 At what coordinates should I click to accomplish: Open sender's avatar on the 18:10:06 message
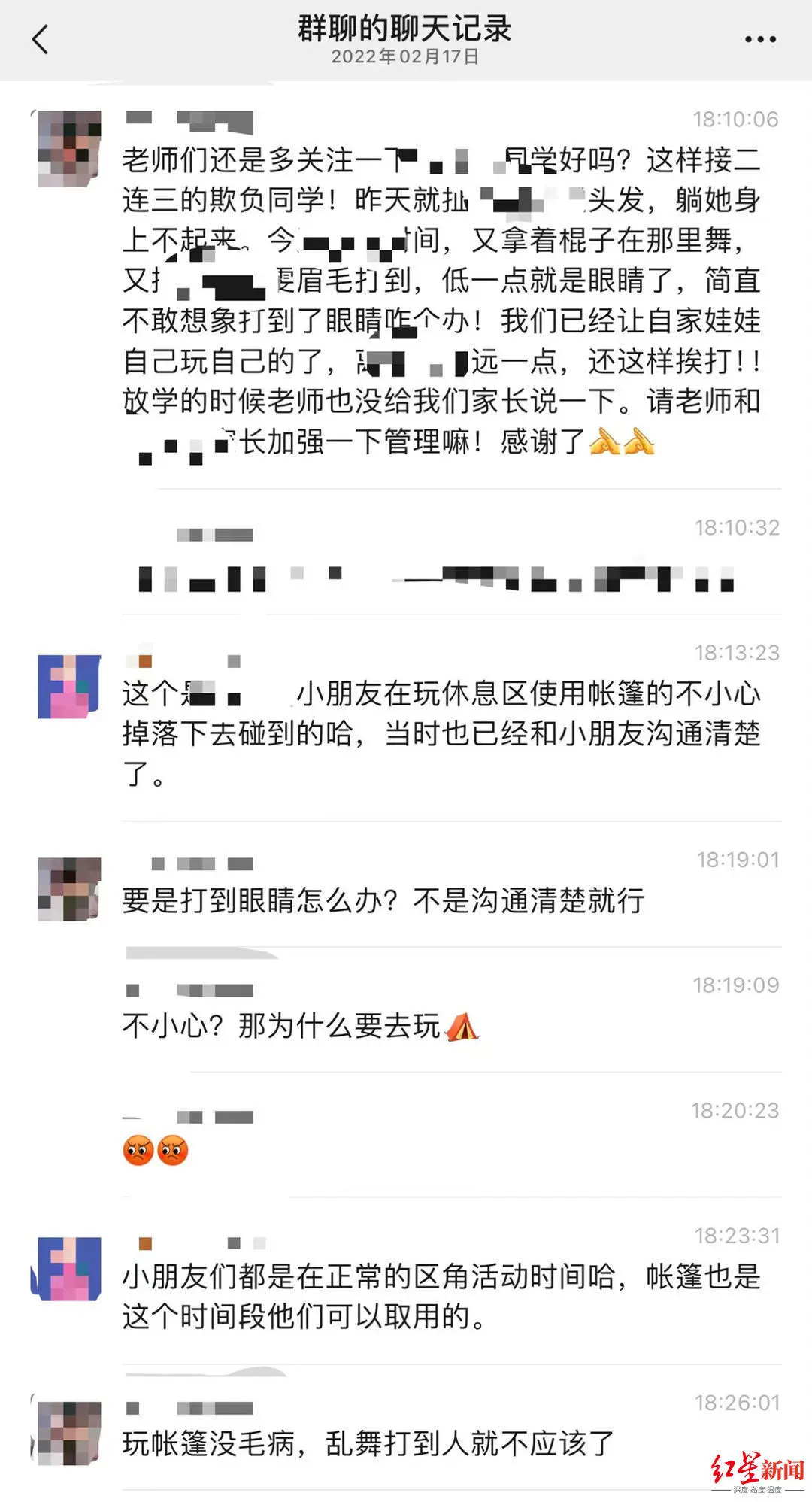pyautogui.click(x=69, y=148)
